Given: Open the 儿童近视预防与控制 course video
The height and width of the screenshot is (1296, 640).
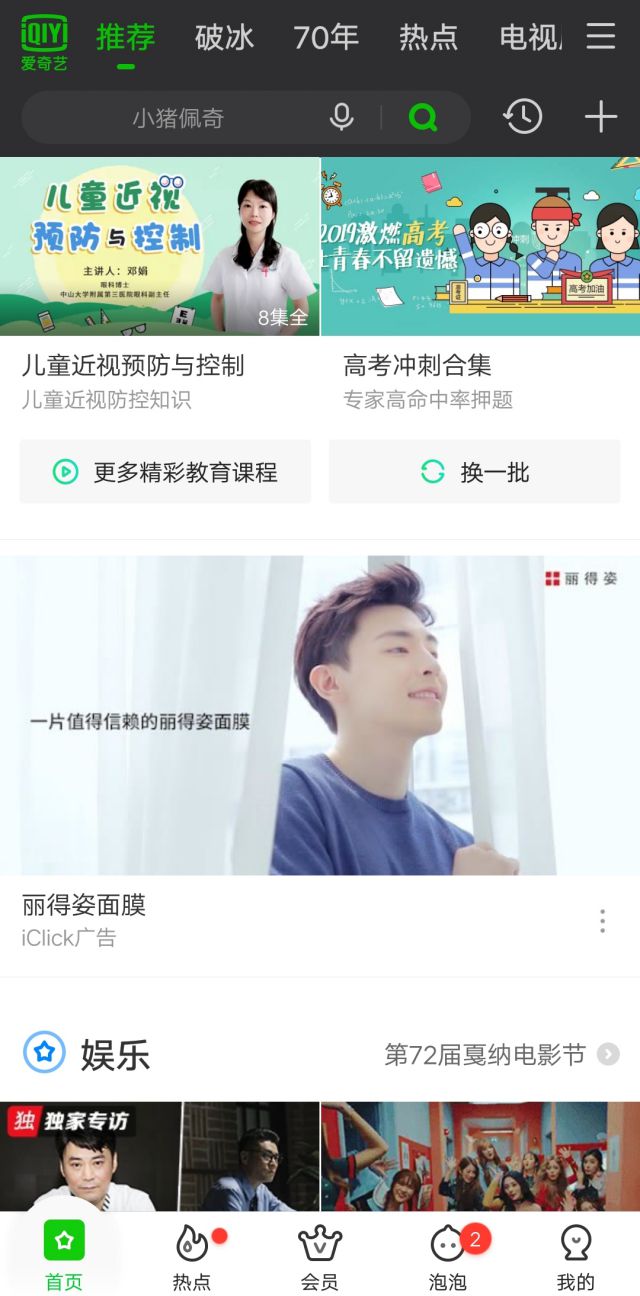Looking at the screenshot, I should point(160,246).
